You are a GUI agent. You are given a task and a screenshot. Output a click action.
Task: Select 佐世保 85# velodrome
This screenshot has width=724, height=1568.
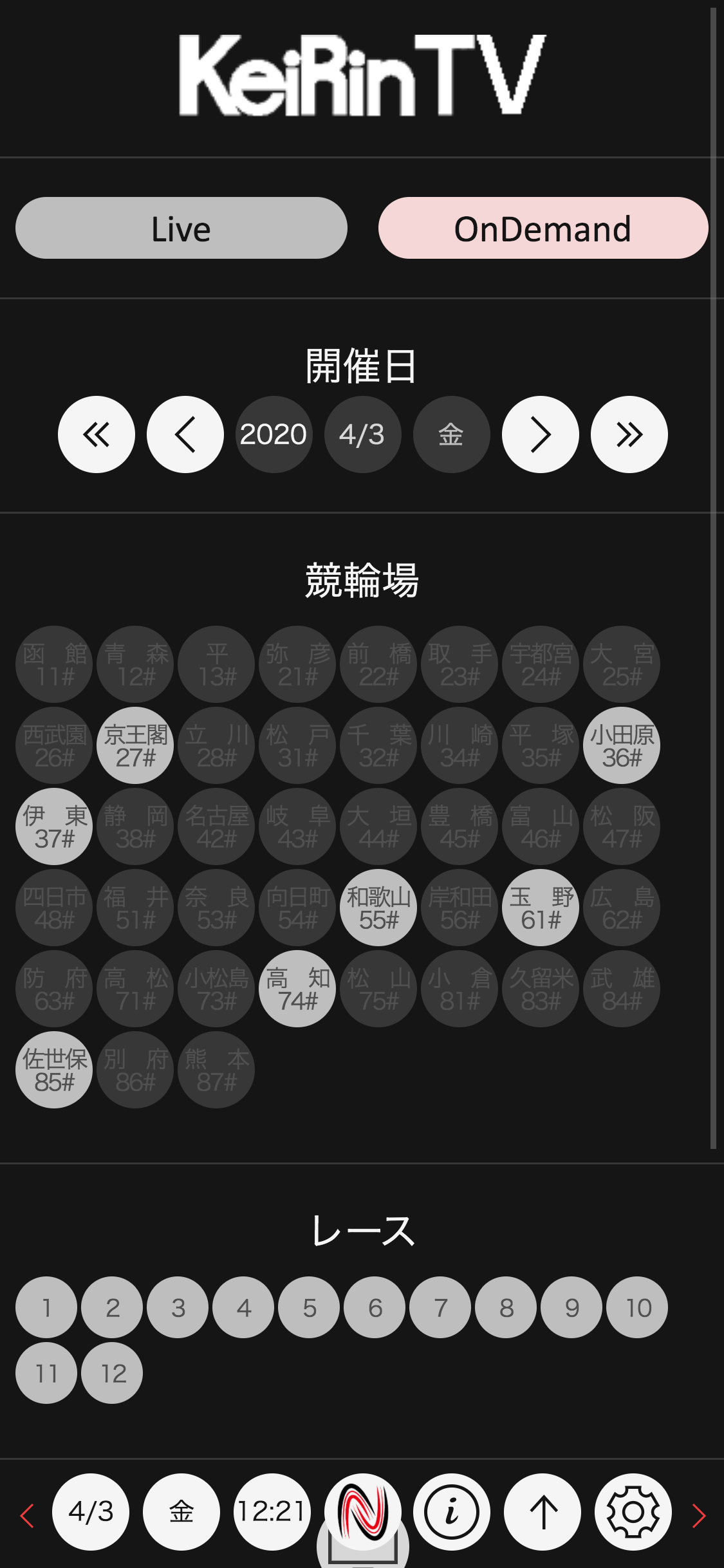tap(54, 1070)
